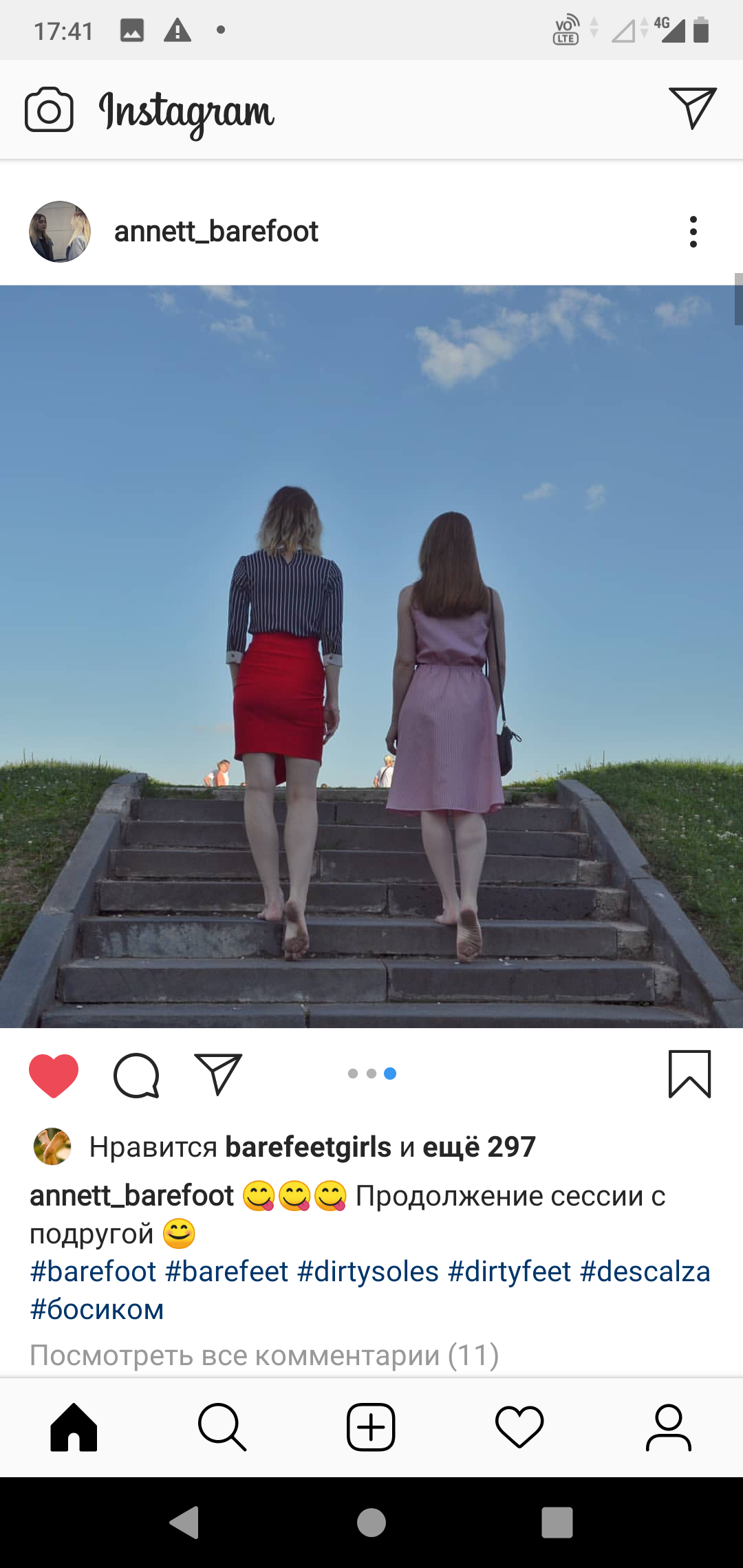Open direct messages paper plane at top
The height and width of the screenshot is (1568, 743).
point(693,108)
